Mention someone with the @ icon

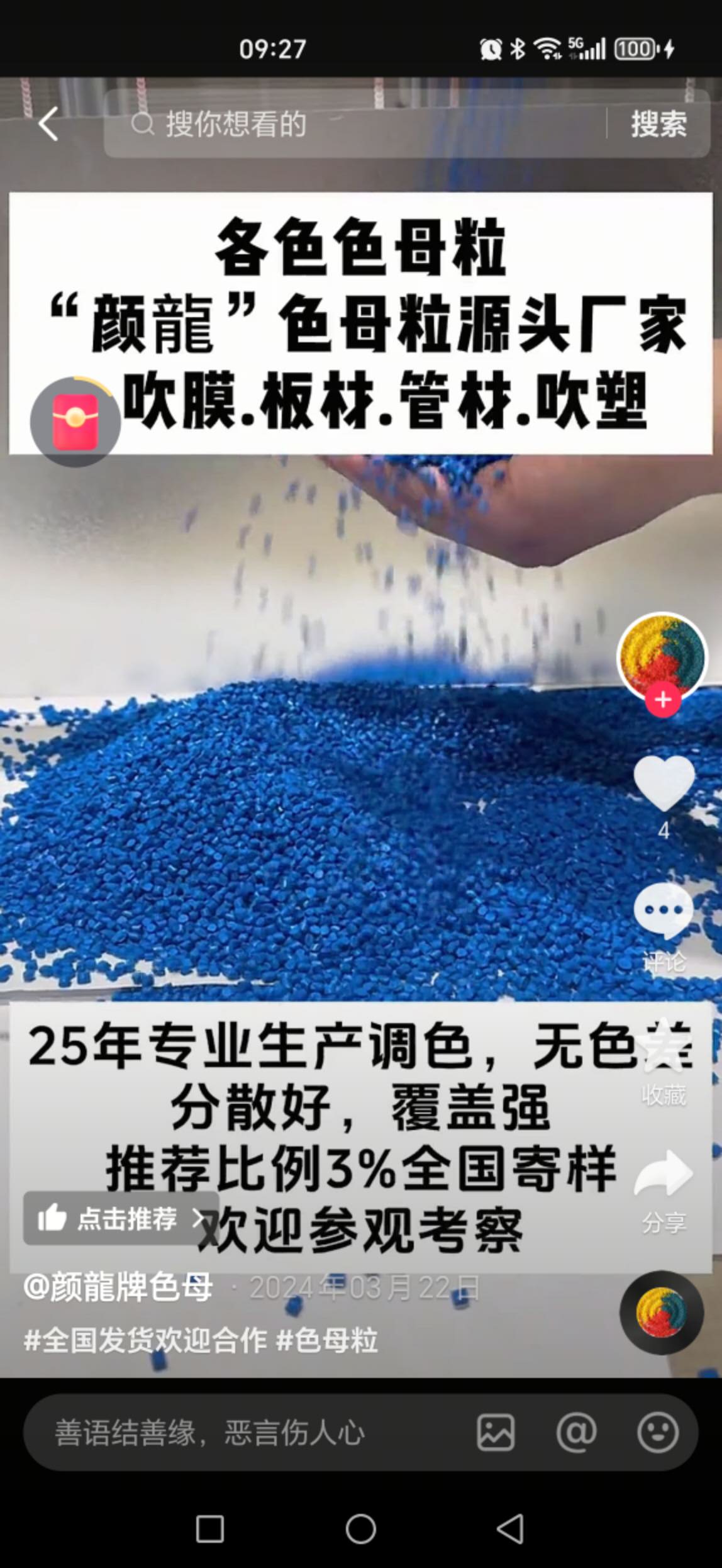click(576, 1433)
